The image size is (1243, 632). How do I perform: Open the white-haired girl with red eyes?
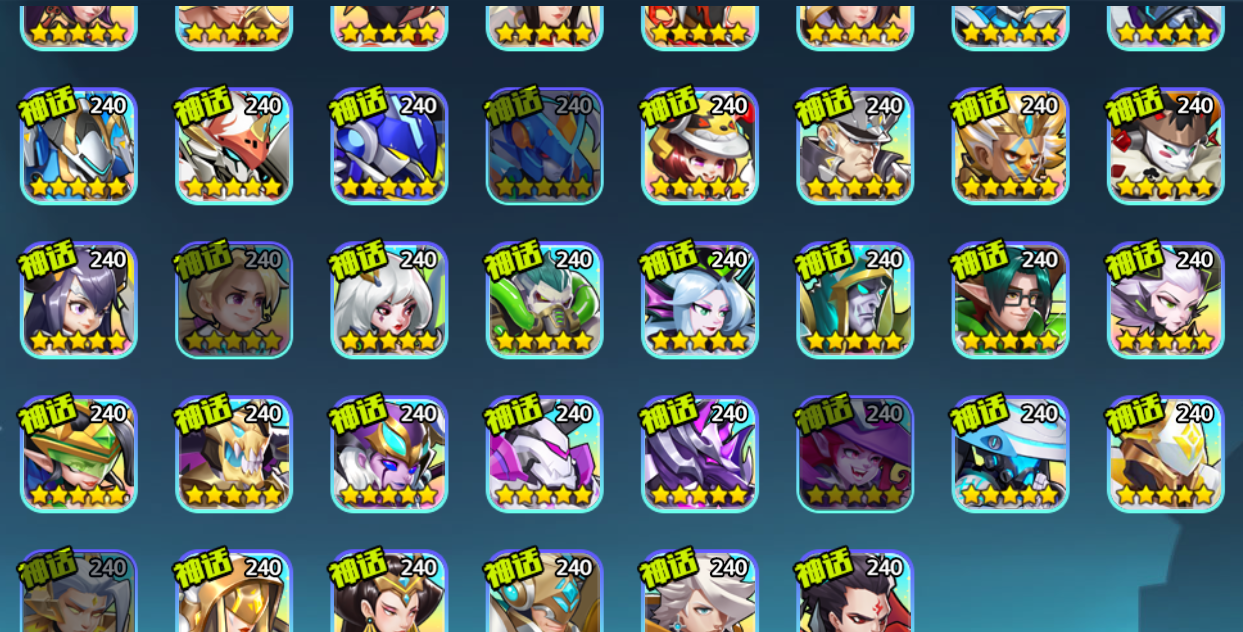389,300
